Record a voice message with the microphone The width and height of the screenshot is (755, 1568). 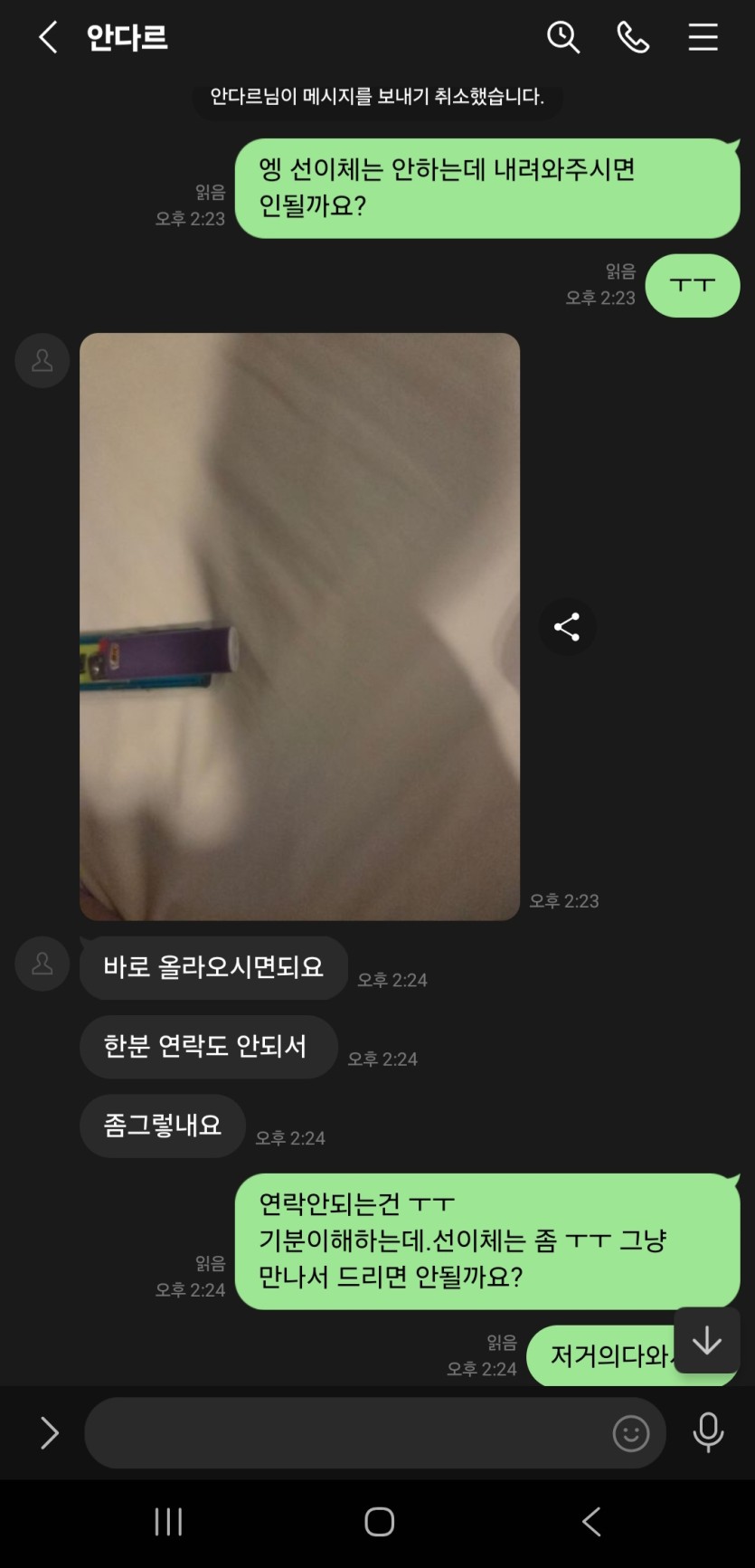click(708, 1432)
